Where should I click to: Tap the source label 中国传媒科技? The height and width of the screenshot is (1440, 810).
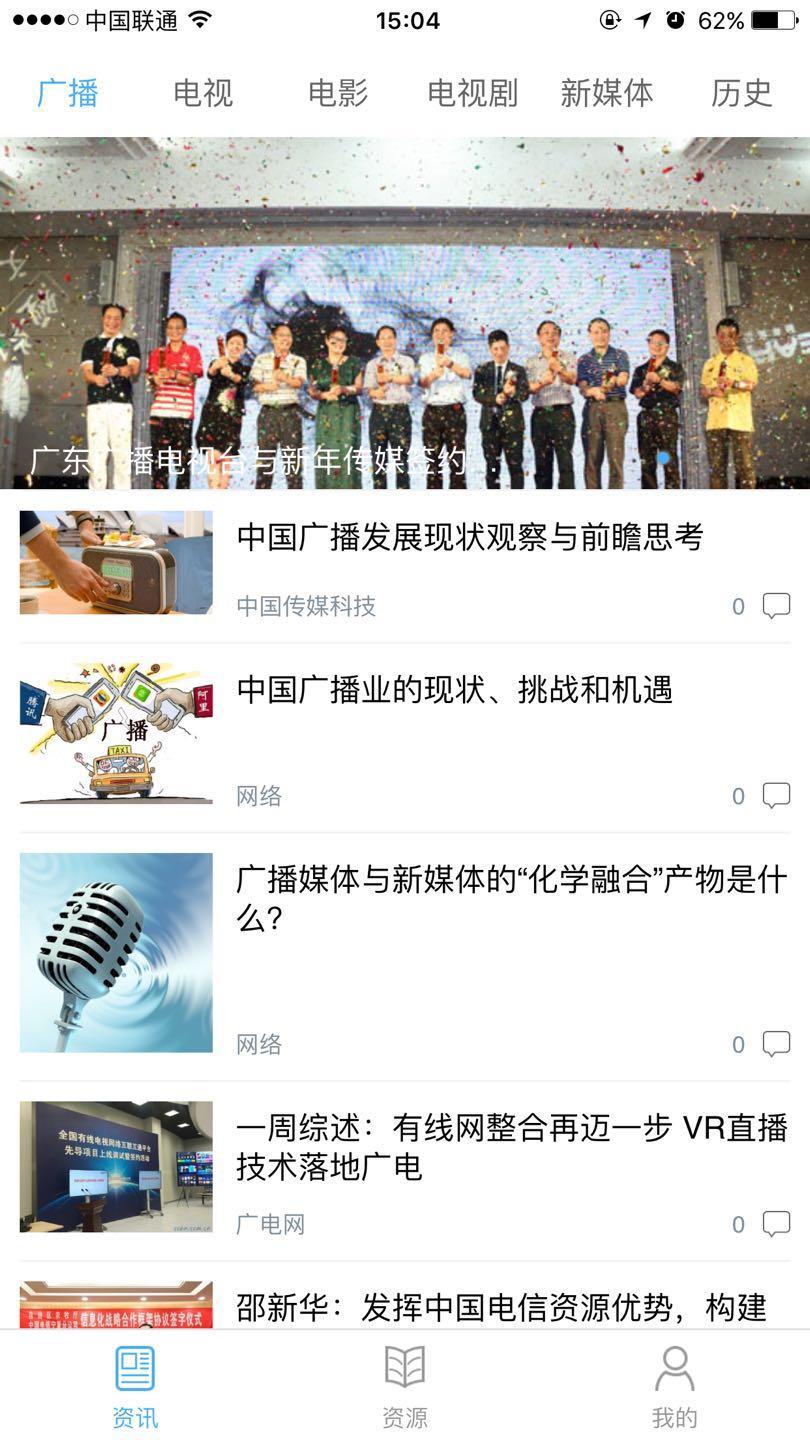[x=306, y=605]
